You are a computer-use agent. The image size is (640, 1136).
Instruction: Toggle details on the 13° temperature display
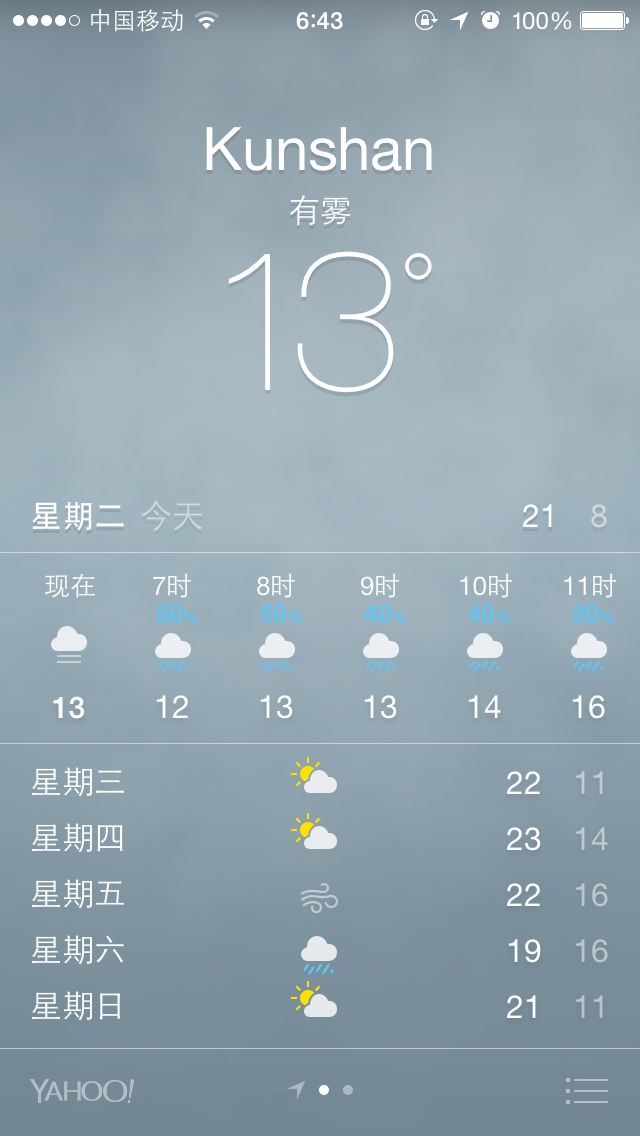(x=328, y=322)
